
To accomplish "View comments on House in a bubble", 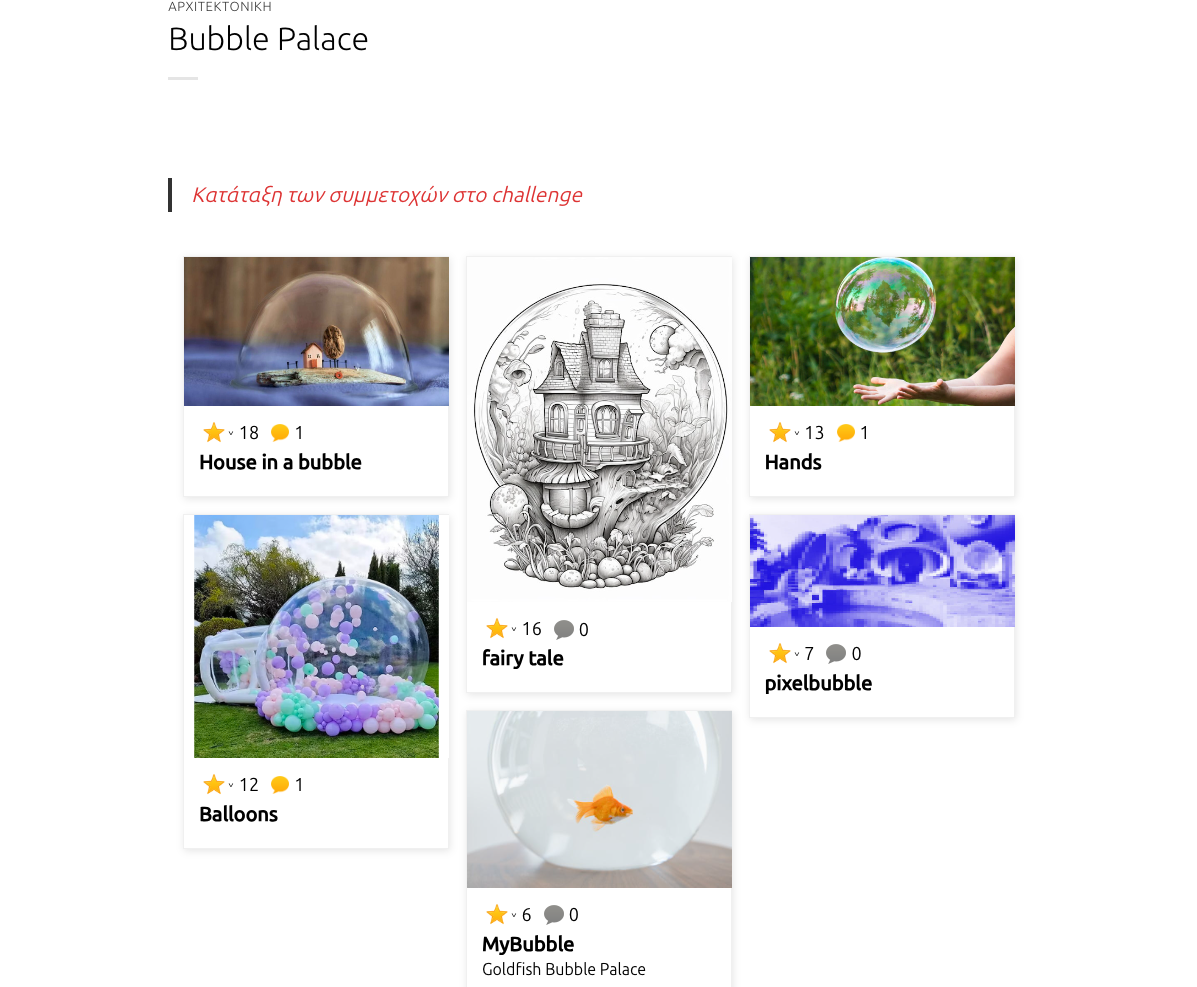I will tap(280, 433).
